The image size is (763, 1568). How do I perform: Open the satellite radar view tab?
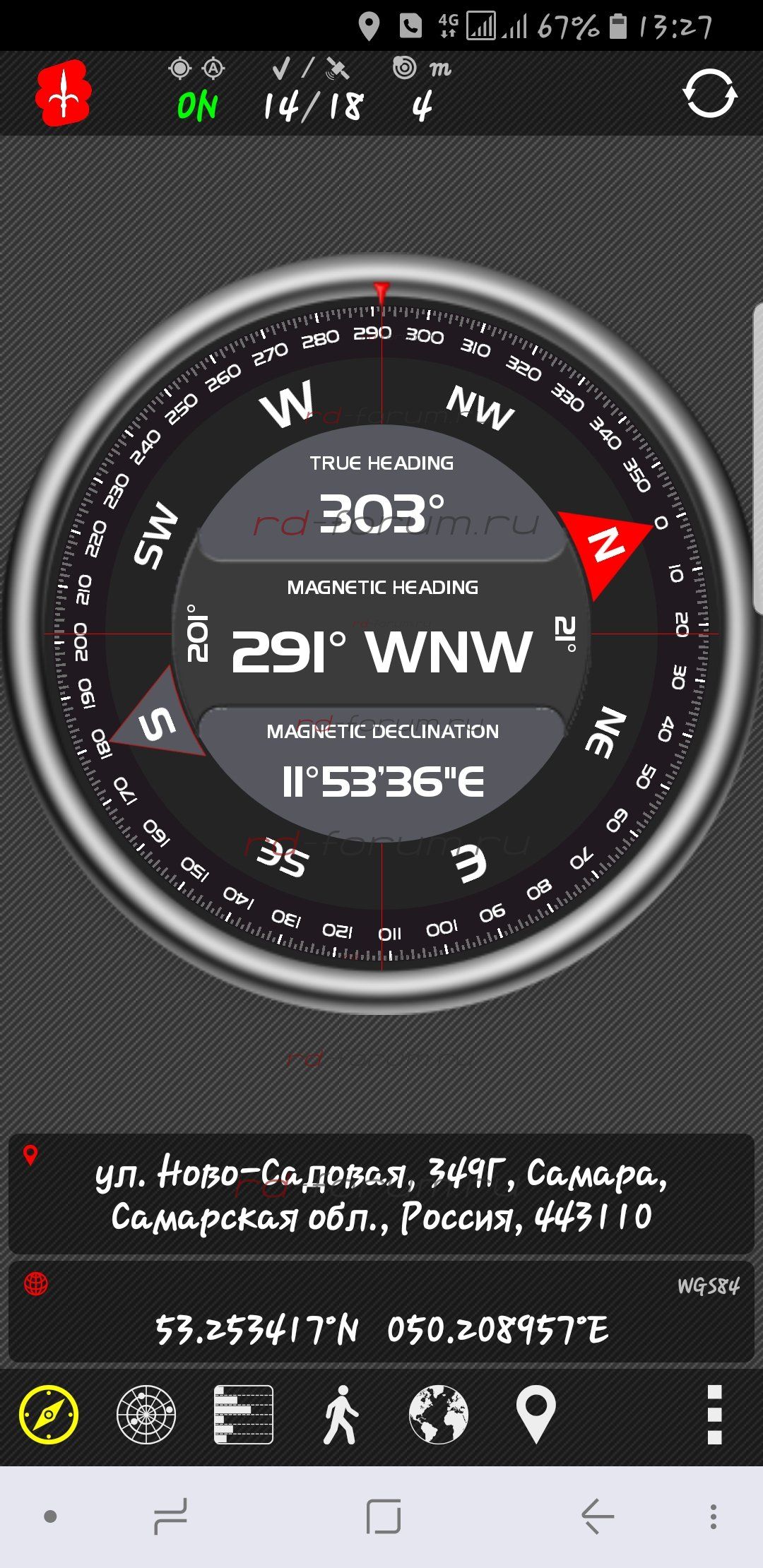pos(146,1414)
